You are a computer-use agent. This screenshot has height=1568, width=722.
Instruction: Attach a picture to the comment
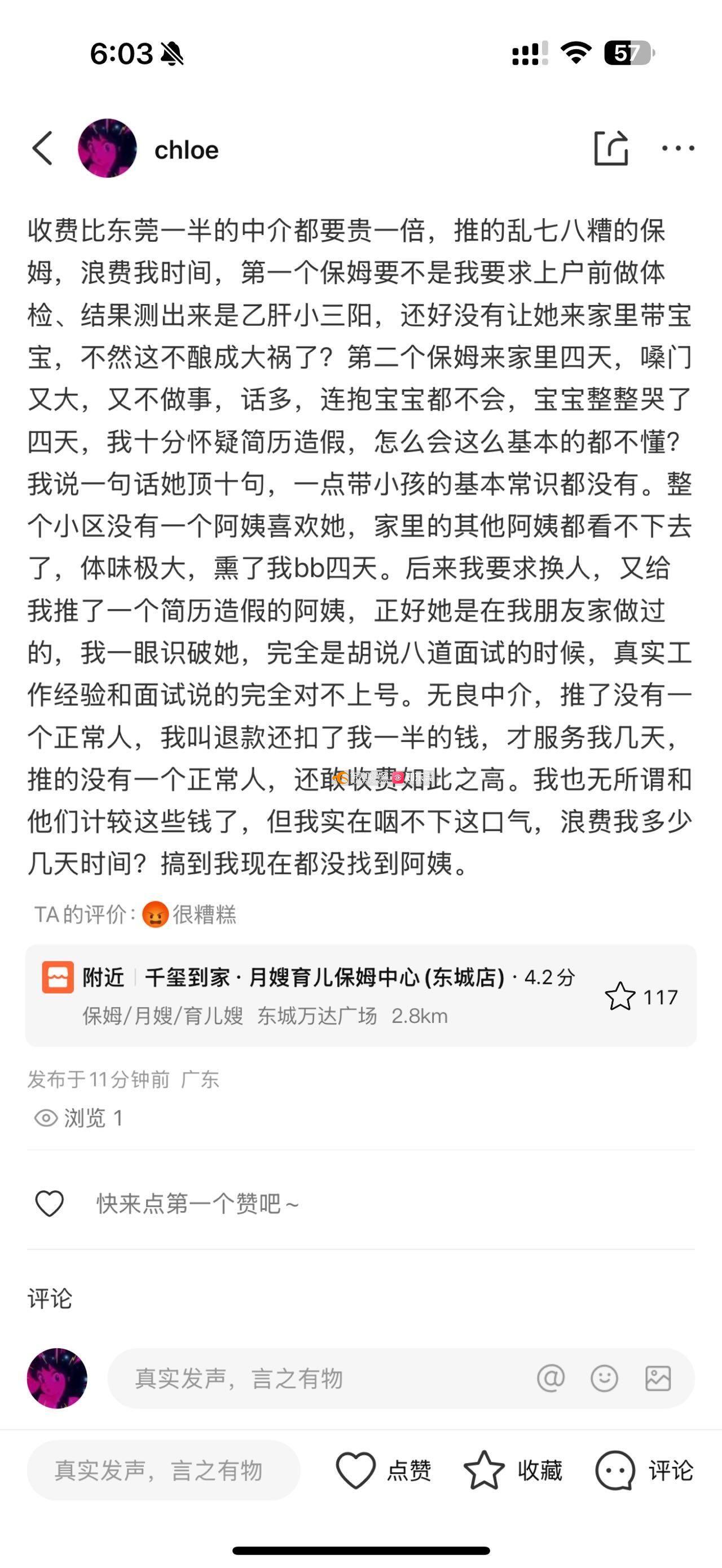tap(658, 1378)
